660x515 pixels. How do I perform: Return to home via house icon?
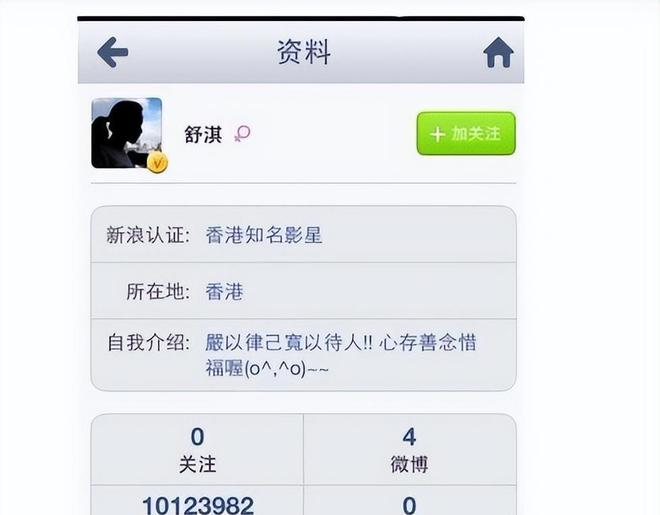tap(498, 53)
